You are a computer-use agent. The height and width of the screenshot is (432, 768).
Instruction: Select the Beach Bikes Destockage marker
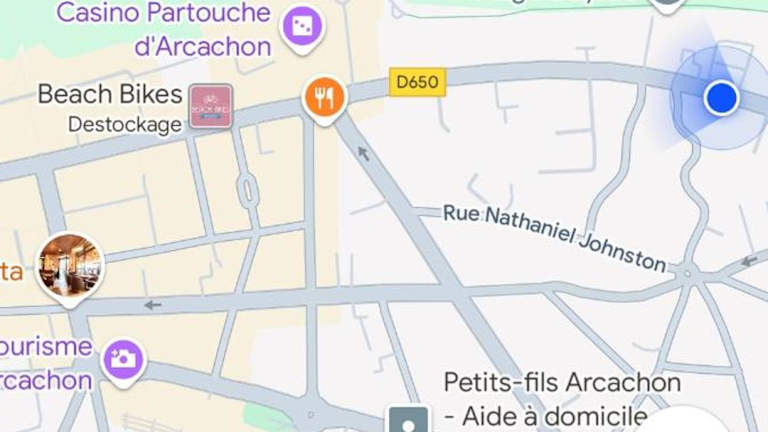click(x=211, y=105)
